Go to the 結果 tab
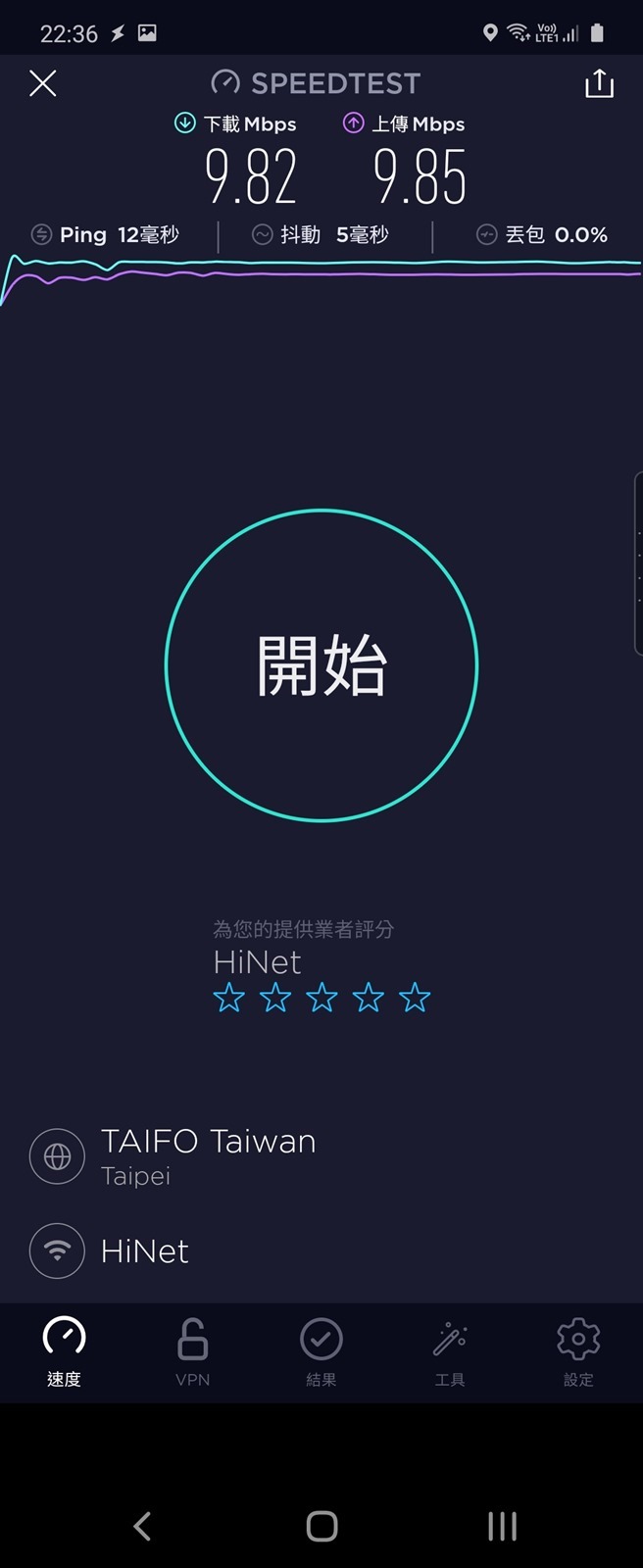Image resolution: width=643 pixels, height=1568 pixels. click(x=321, y=1352)
